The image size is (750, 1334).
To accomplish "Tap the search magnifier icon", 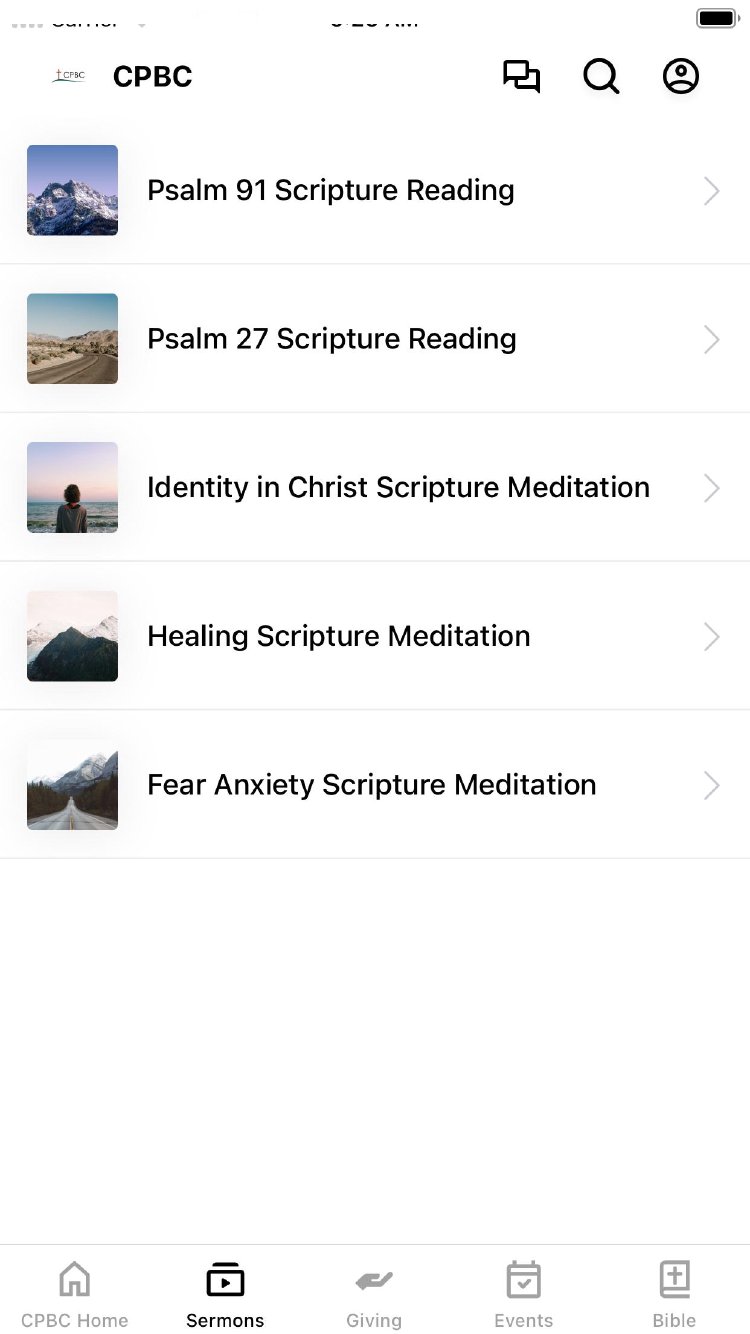I will coord(601,77).
